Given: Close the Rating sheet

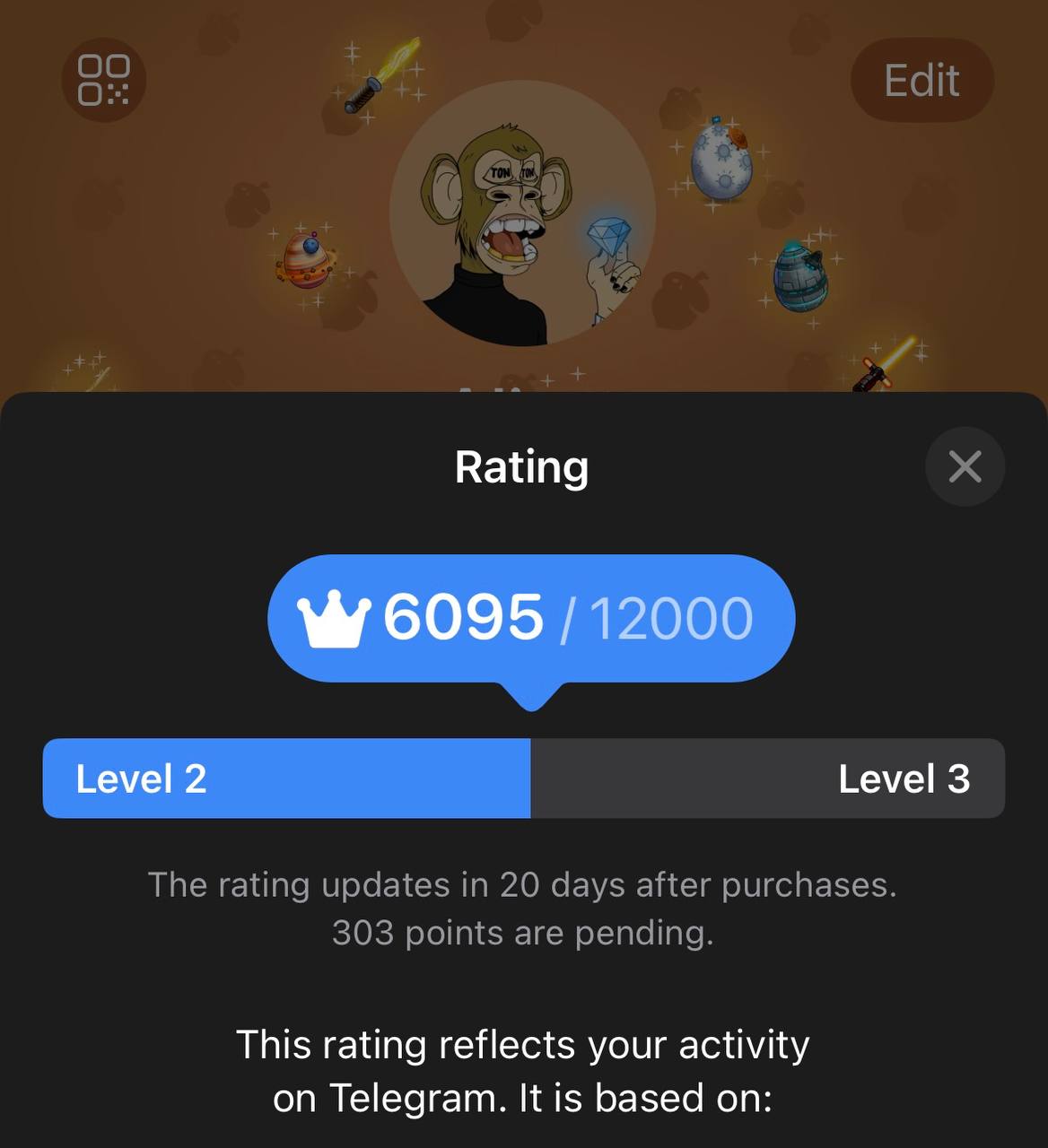Looking at the screenshot, I should [965, 466].
